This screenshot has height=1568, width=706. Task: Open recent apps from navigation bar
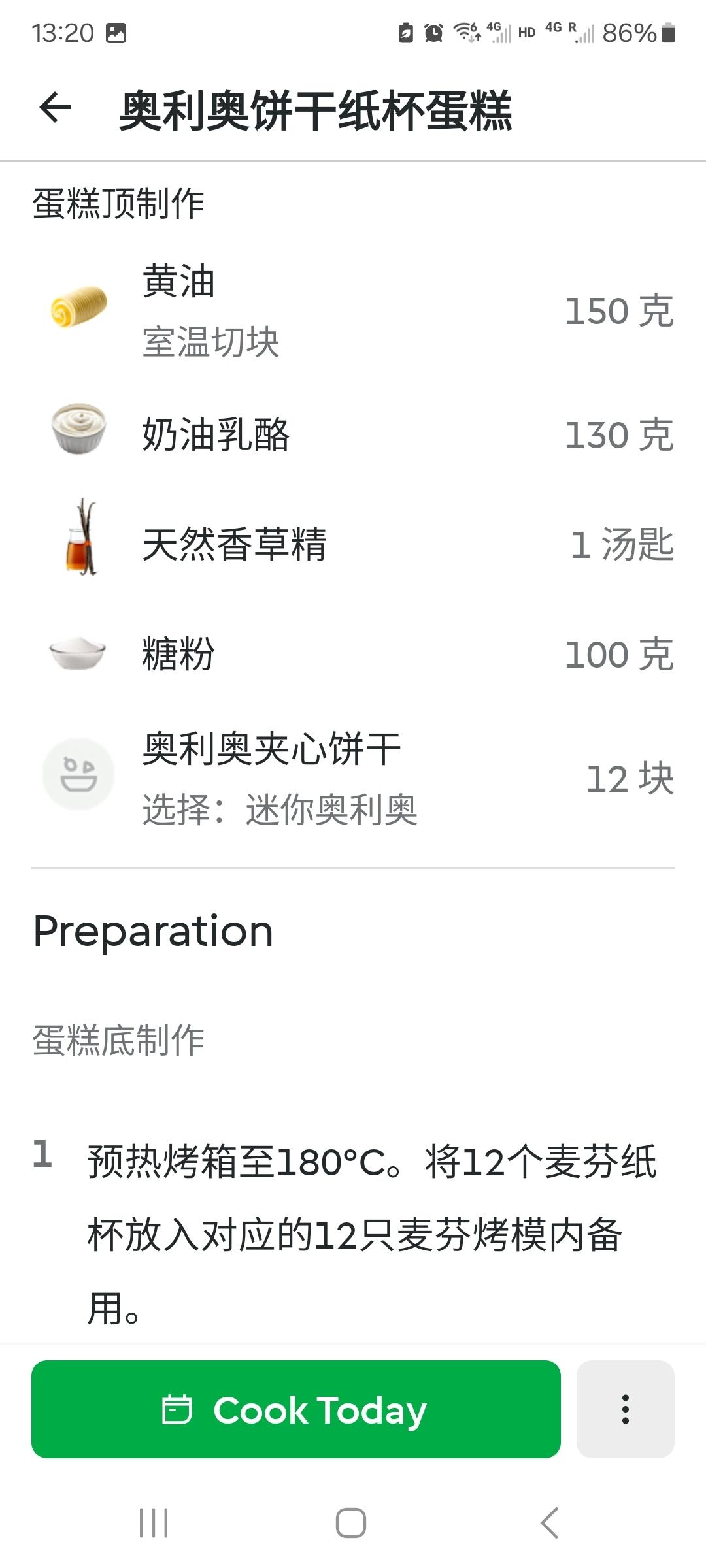click(x=154, y=1523)
